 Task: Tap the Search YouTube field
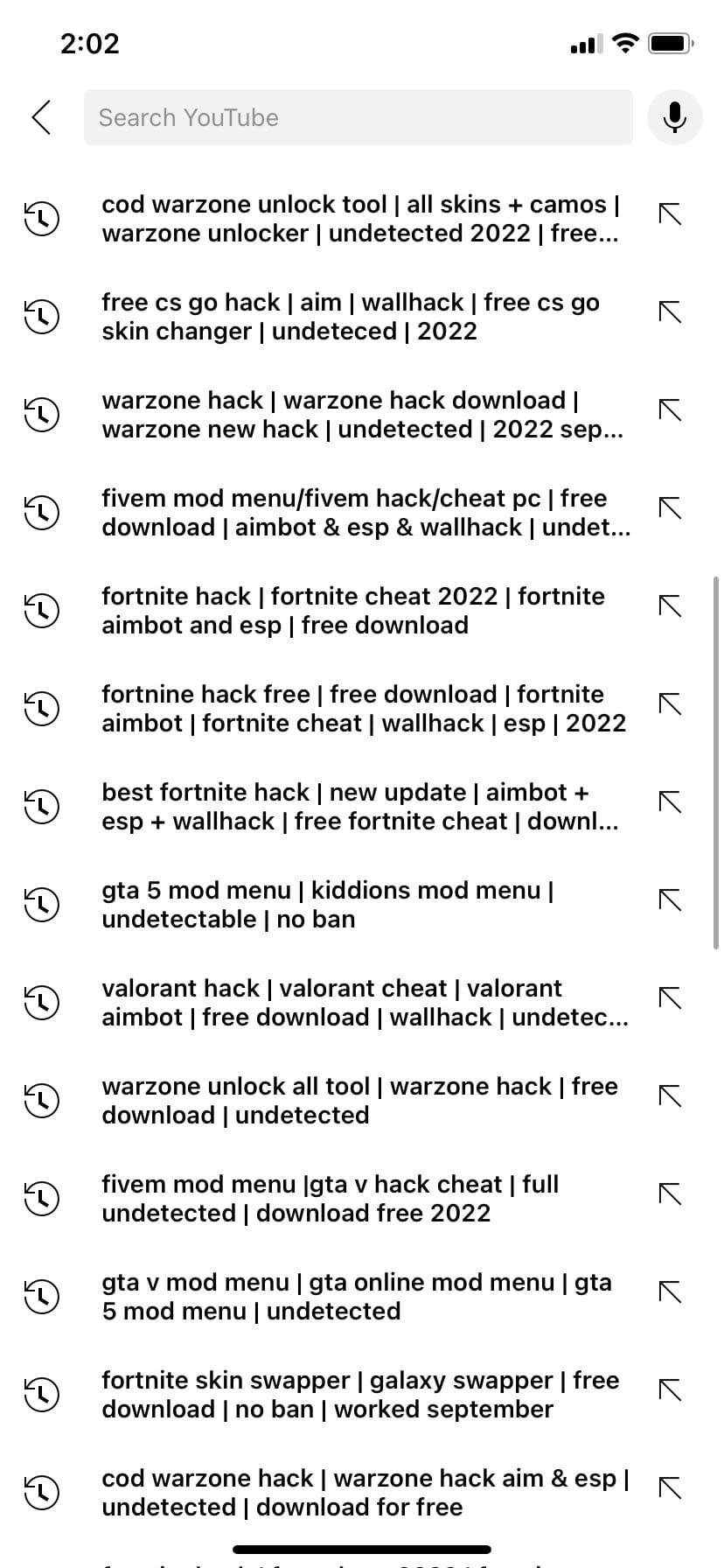coord(359,117)
